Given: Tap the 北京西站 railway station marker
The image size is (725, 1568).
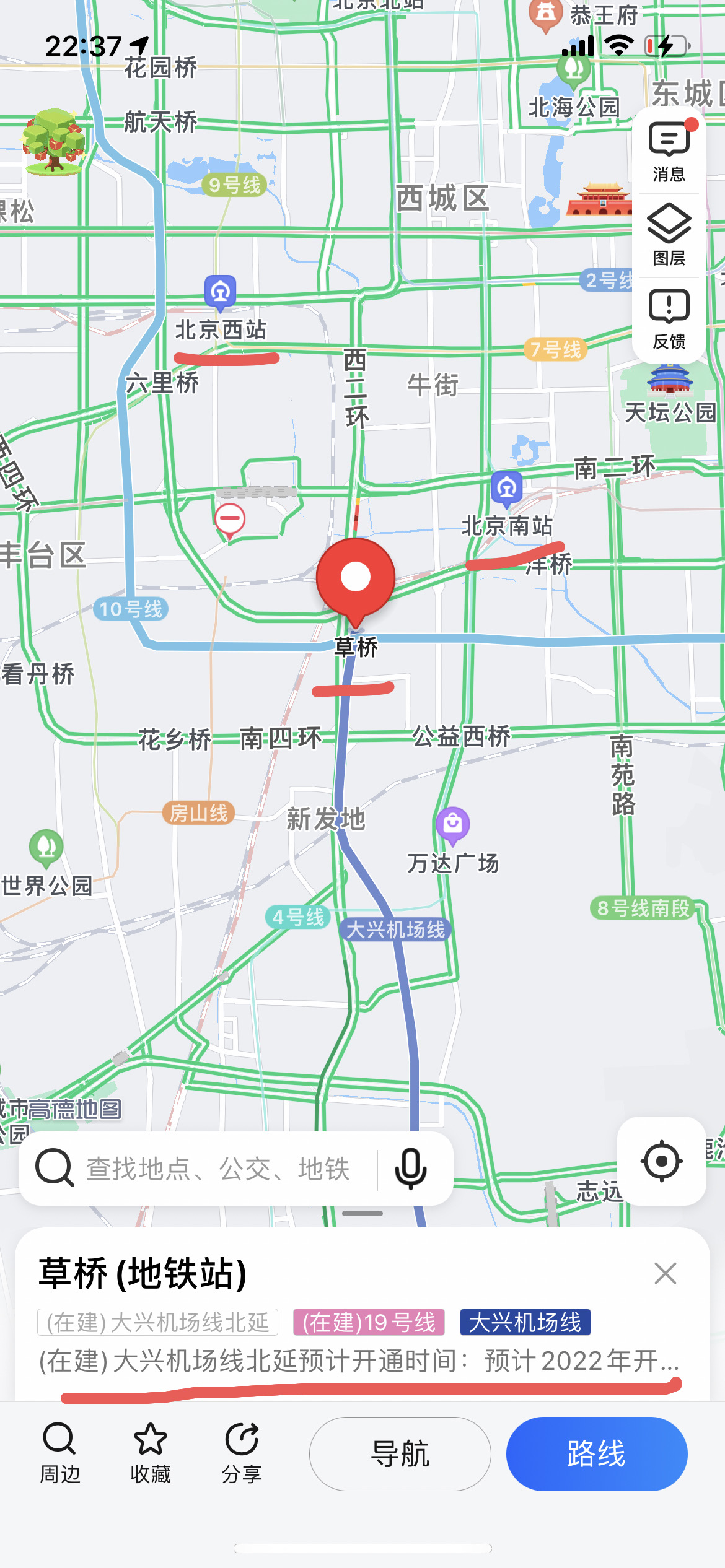Looking at the screenshot, I should coord(221,292).
